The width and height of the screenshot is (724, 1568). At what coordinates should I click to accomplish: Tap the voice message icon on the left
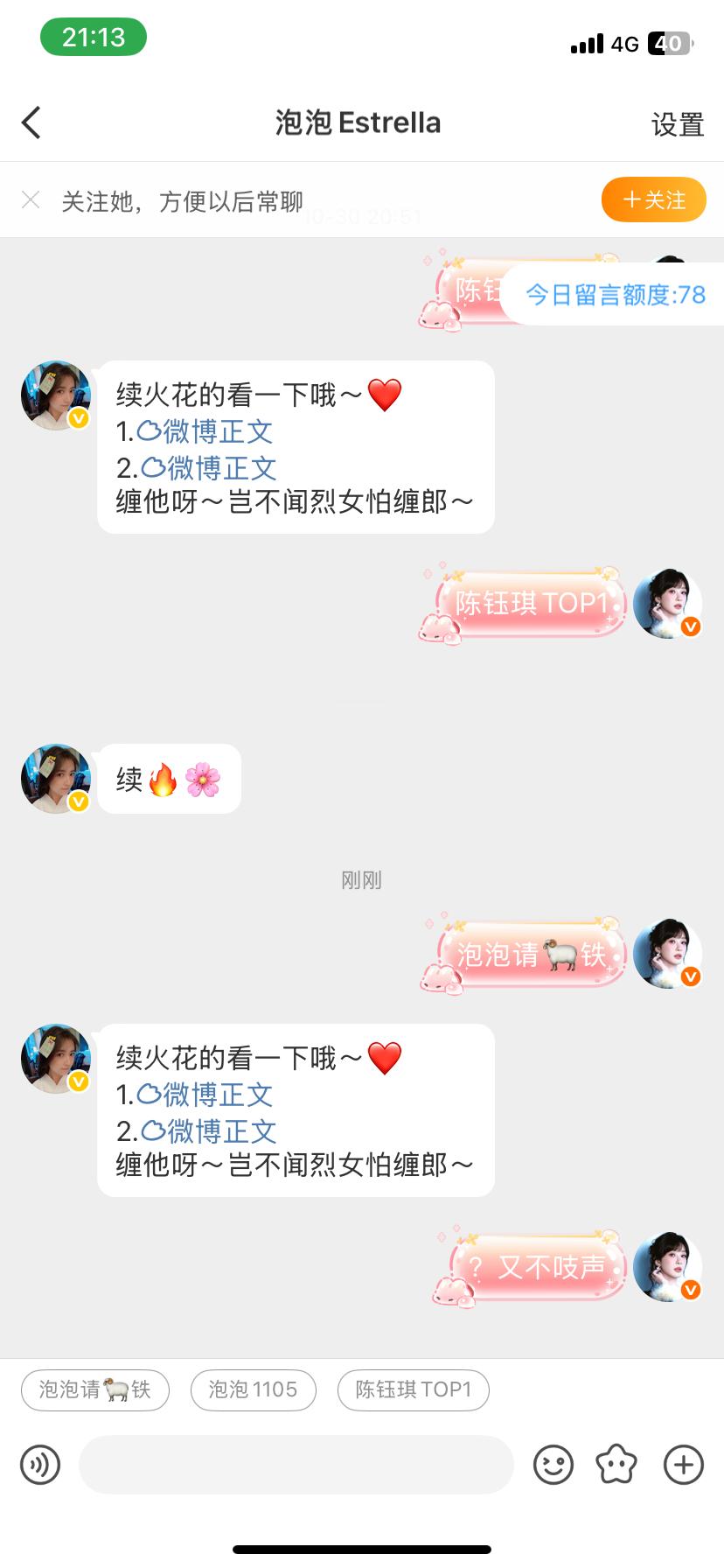coord(38,1464)
